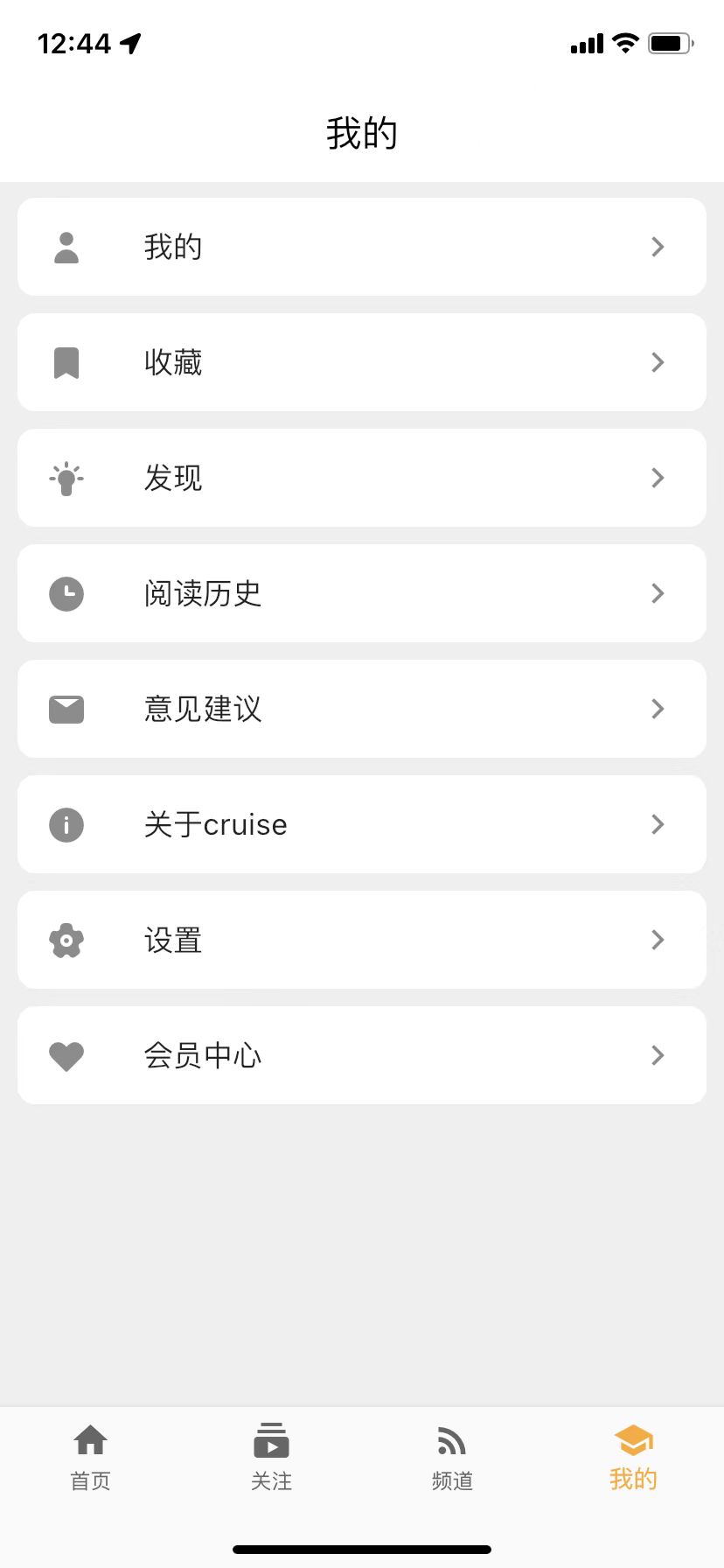Open 收藏 bookmarks list

(362, 362)
